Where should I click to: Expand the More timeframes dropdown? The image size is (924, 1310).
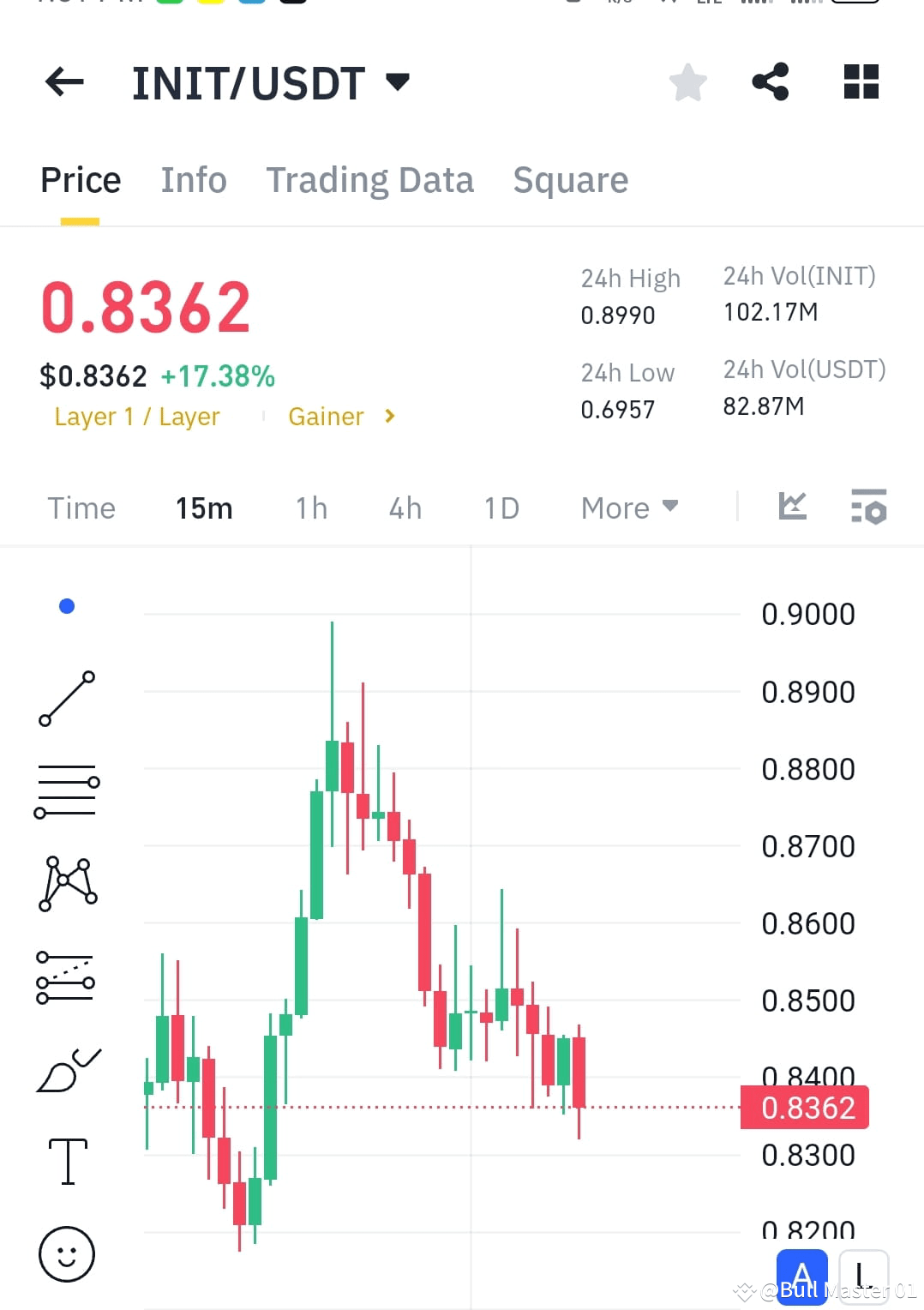point(628,507)
